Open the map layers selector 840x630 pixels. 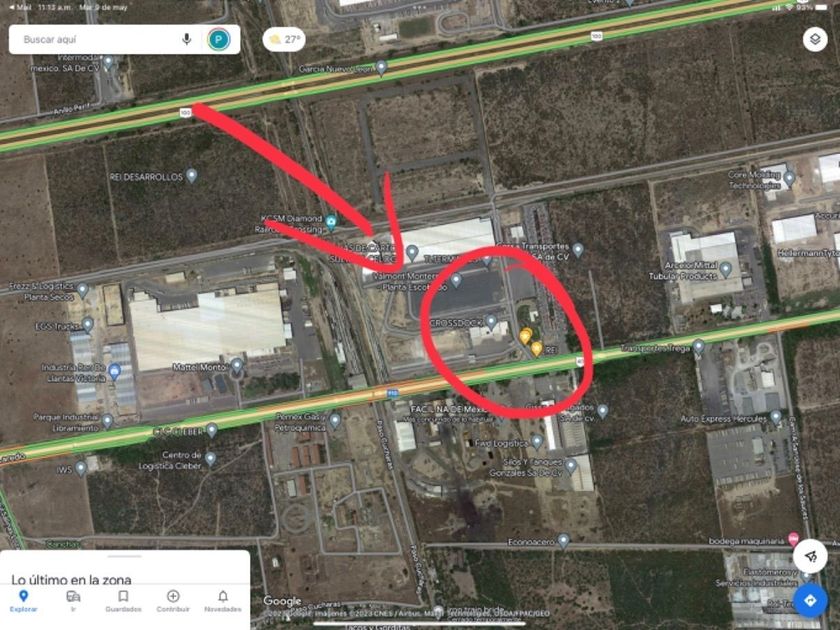(x=814, y=40)
